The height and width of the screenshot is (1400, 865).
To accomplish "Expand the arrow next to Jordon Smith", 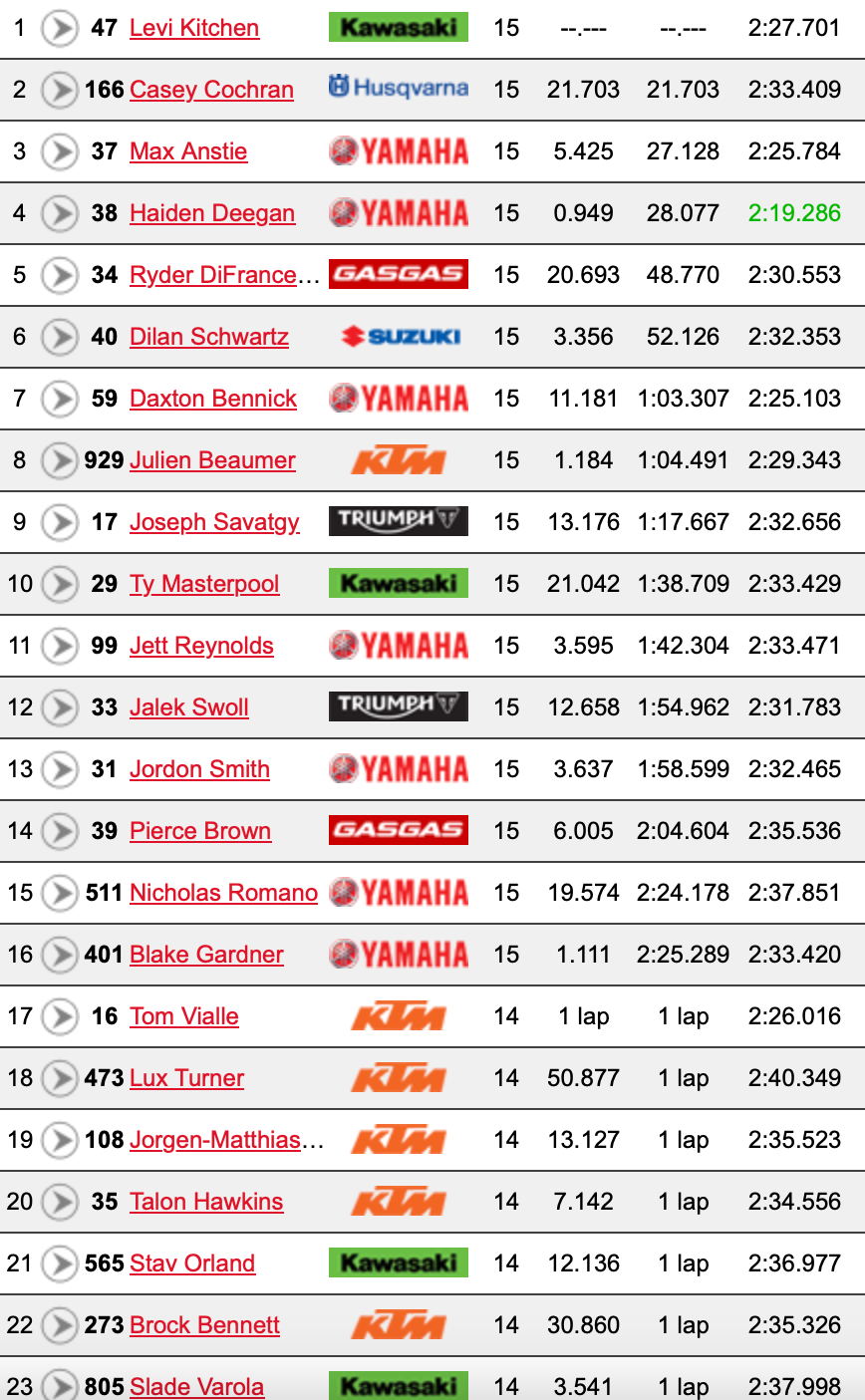I will (x=59, y=769).
